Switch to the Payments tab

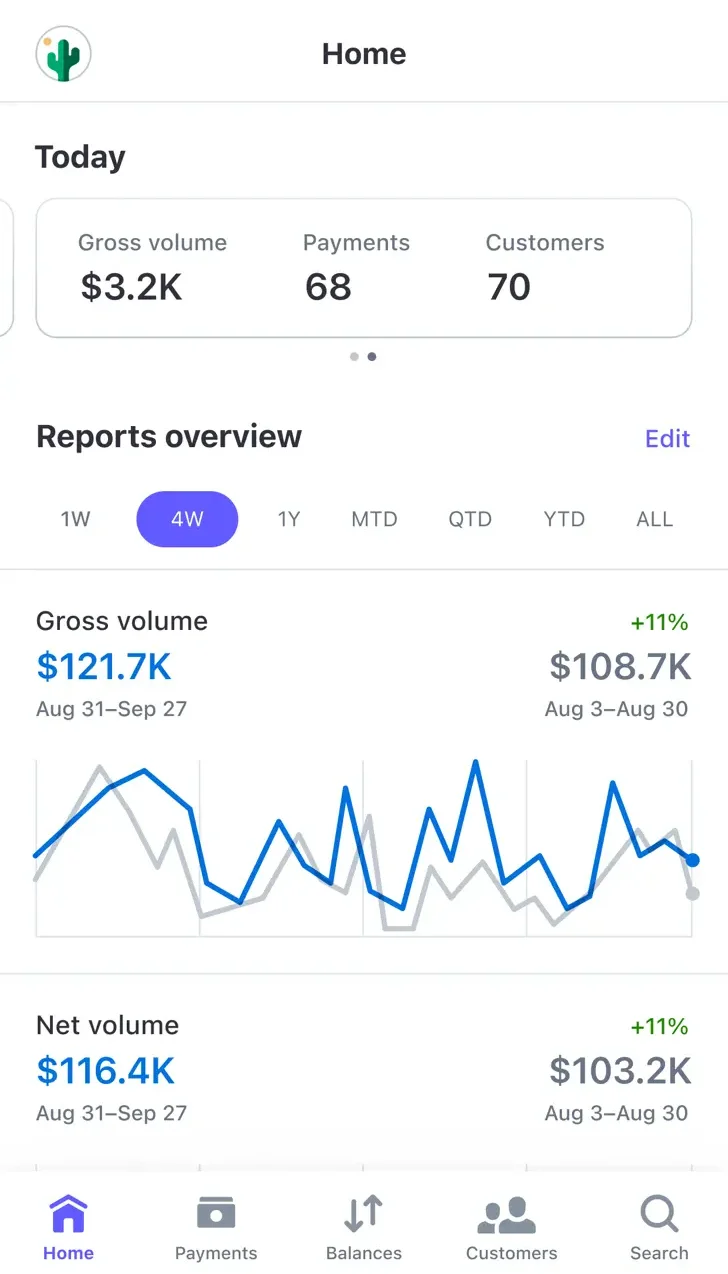(x=216, y=1227)
